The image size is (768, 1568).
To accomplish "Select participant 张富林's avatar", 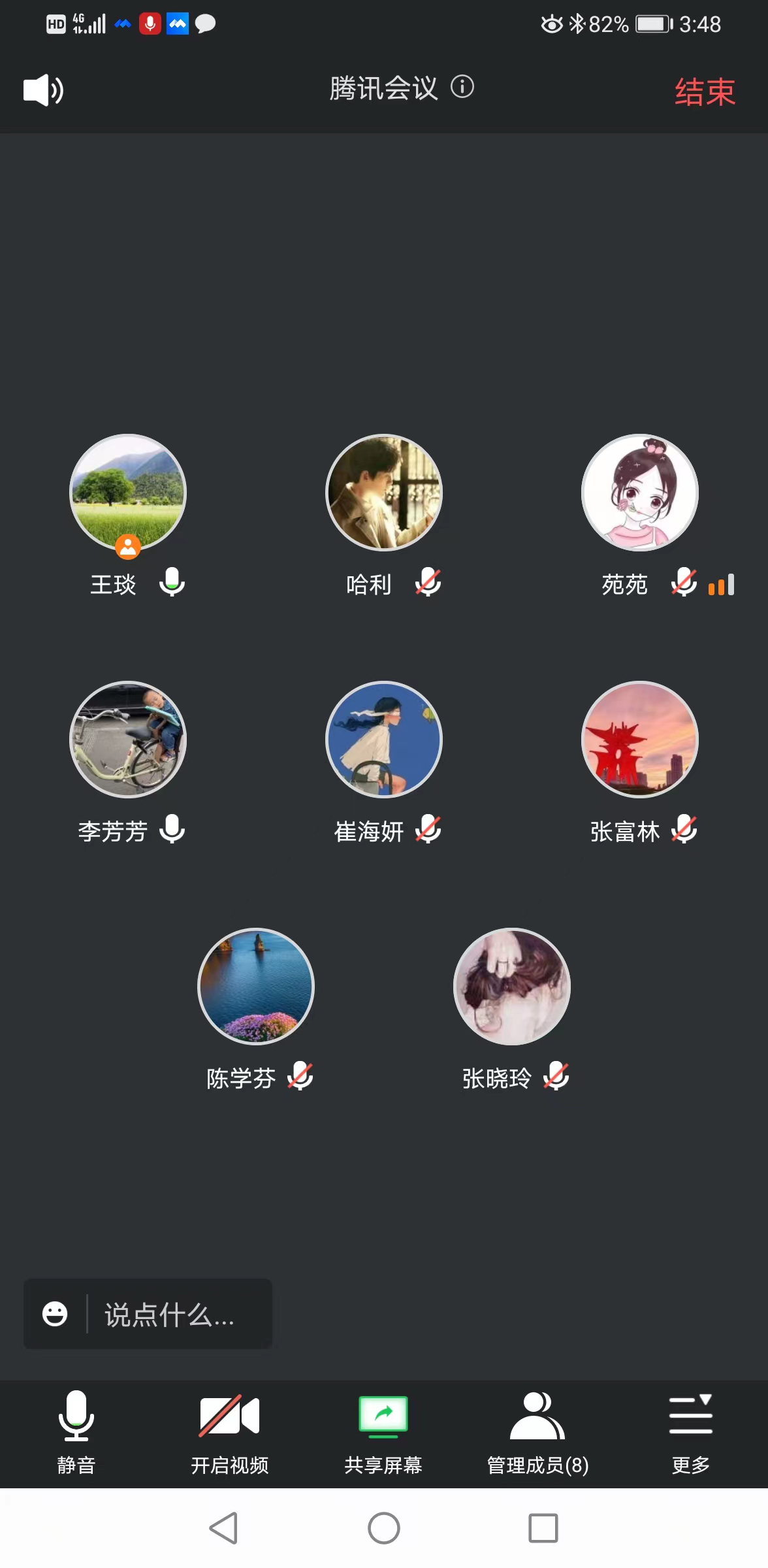I will 640,740.
